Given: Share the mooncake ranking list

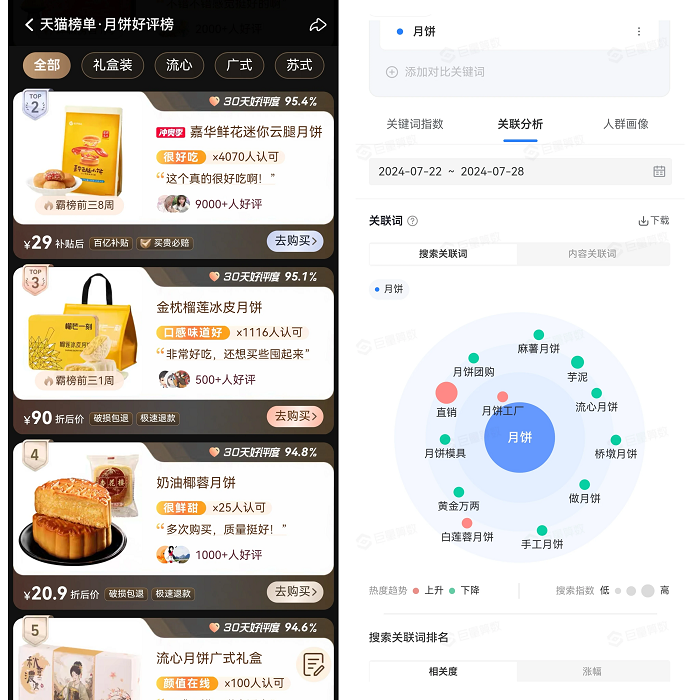Looking at the screenshot, I should point(318,25).
